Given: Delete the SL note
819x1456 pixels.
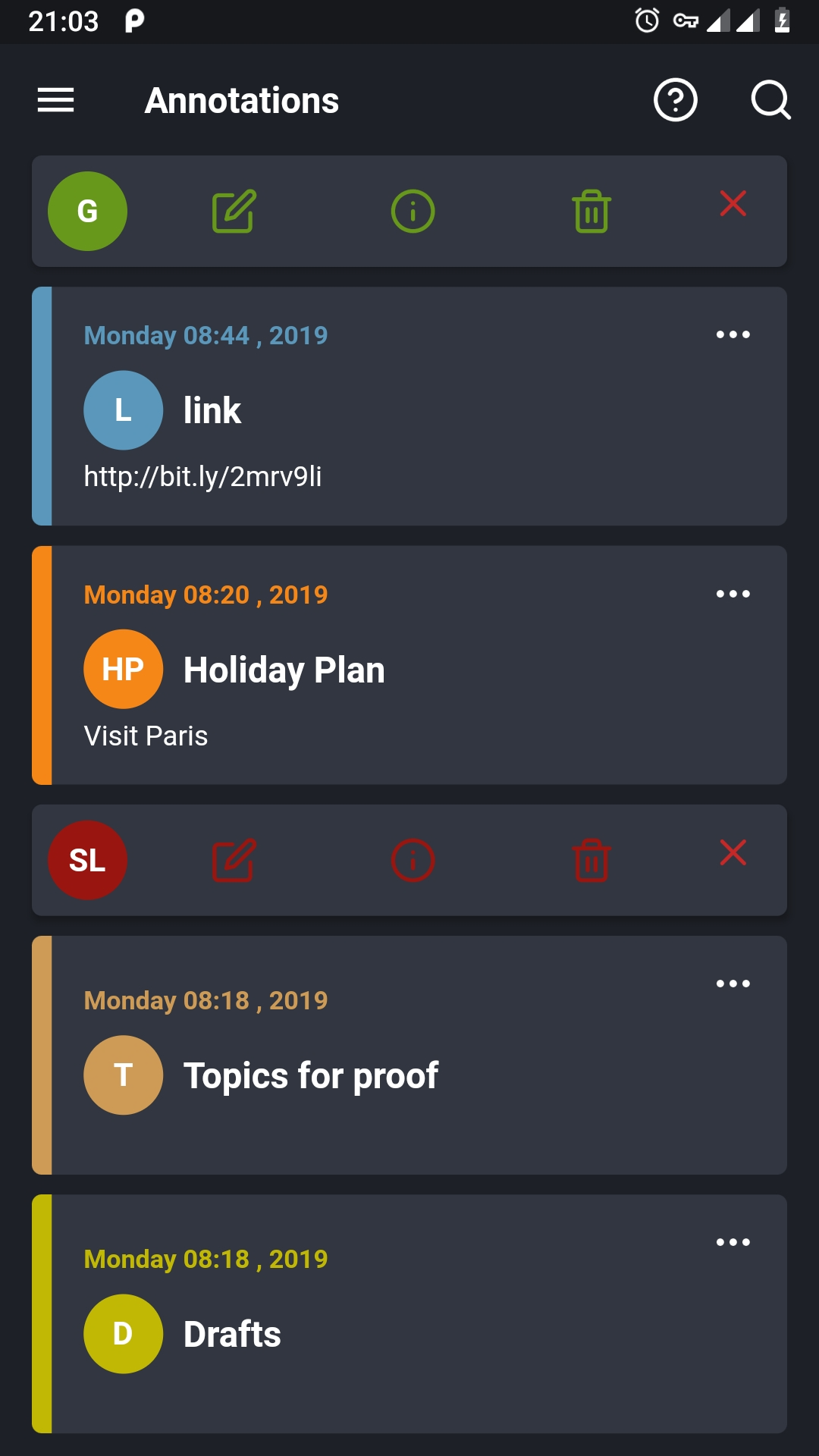Looking at the screenshot, I should (x=591, y=861).
